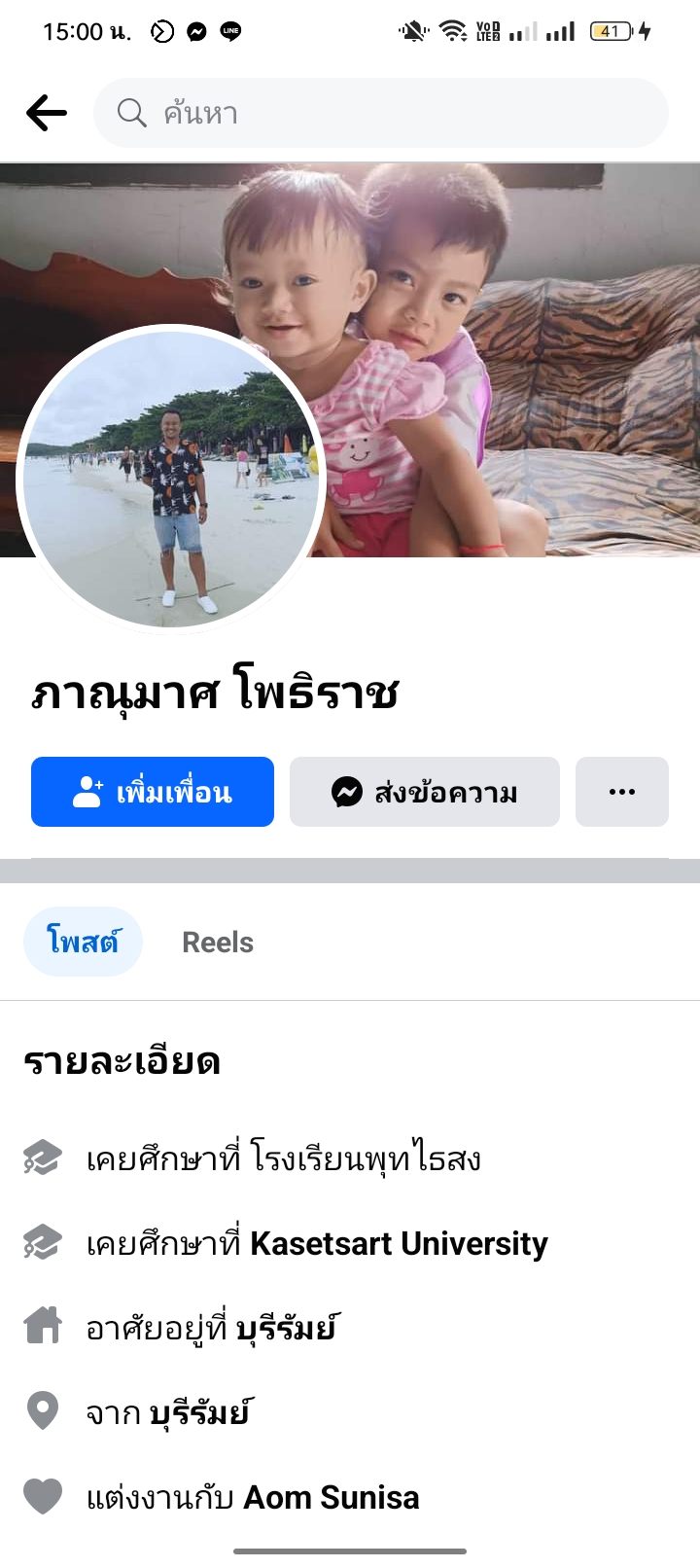
Task: Open the อาศัยอยู่ที่ บุรีรัมย์ current city link
Action: click(287, 1328)
